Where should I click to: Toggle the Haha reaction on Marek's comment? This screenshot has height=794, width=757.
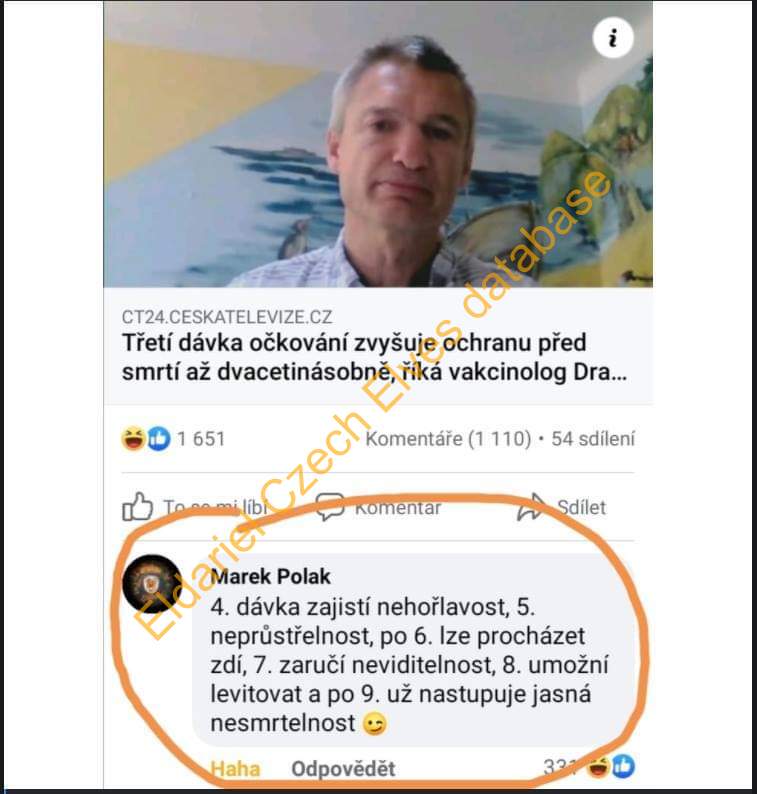(x=236, y=768)
